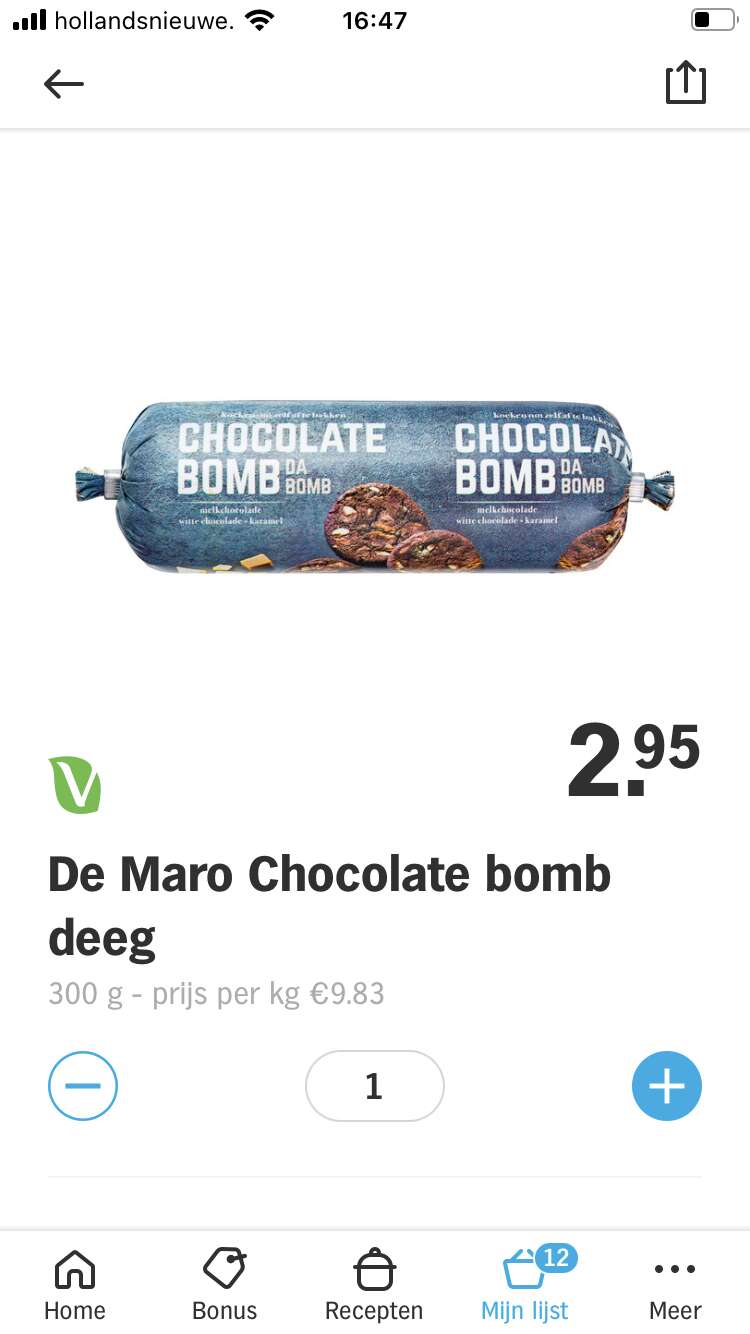The width and height of the screenshot is (750, 1334).
Task: Share this product
Action: coord(686,82)
